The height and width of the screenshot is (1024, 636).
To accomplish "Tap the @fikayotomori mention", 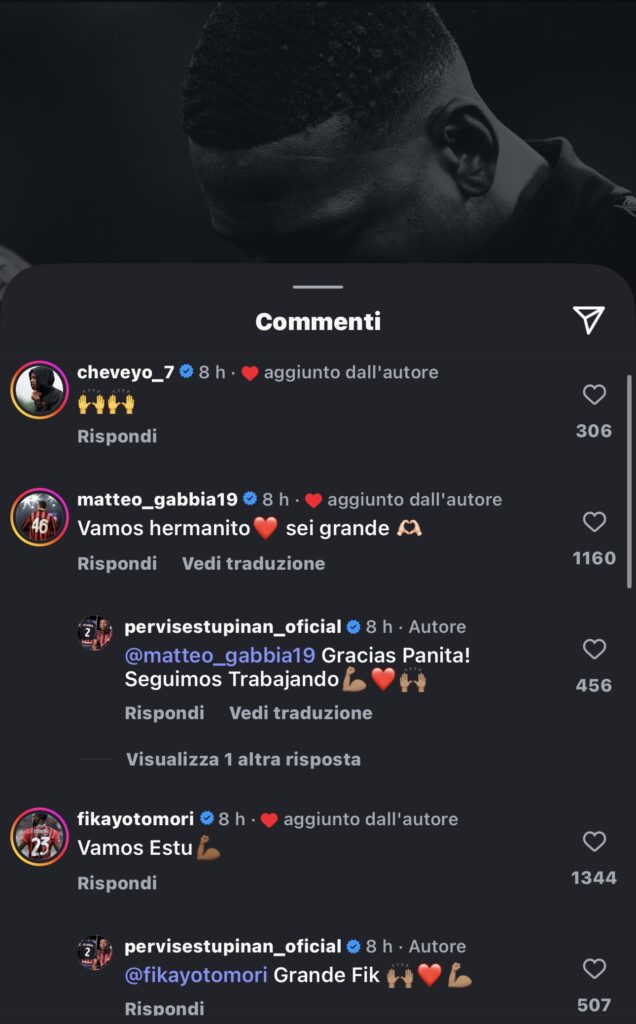I will tap(196, 974).
